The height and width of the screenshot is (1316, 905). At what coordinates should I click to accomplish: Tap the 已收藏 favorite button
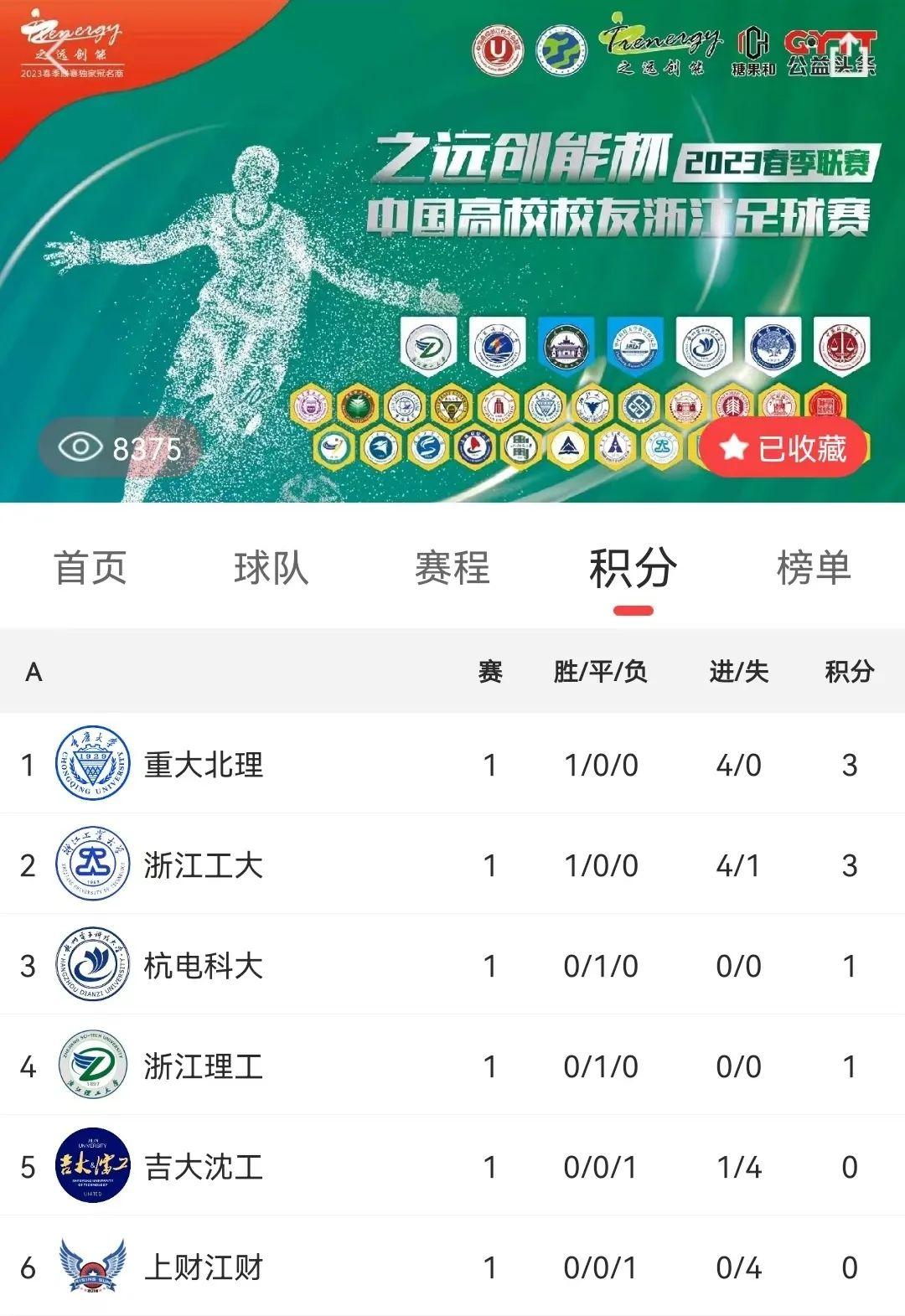784,448
